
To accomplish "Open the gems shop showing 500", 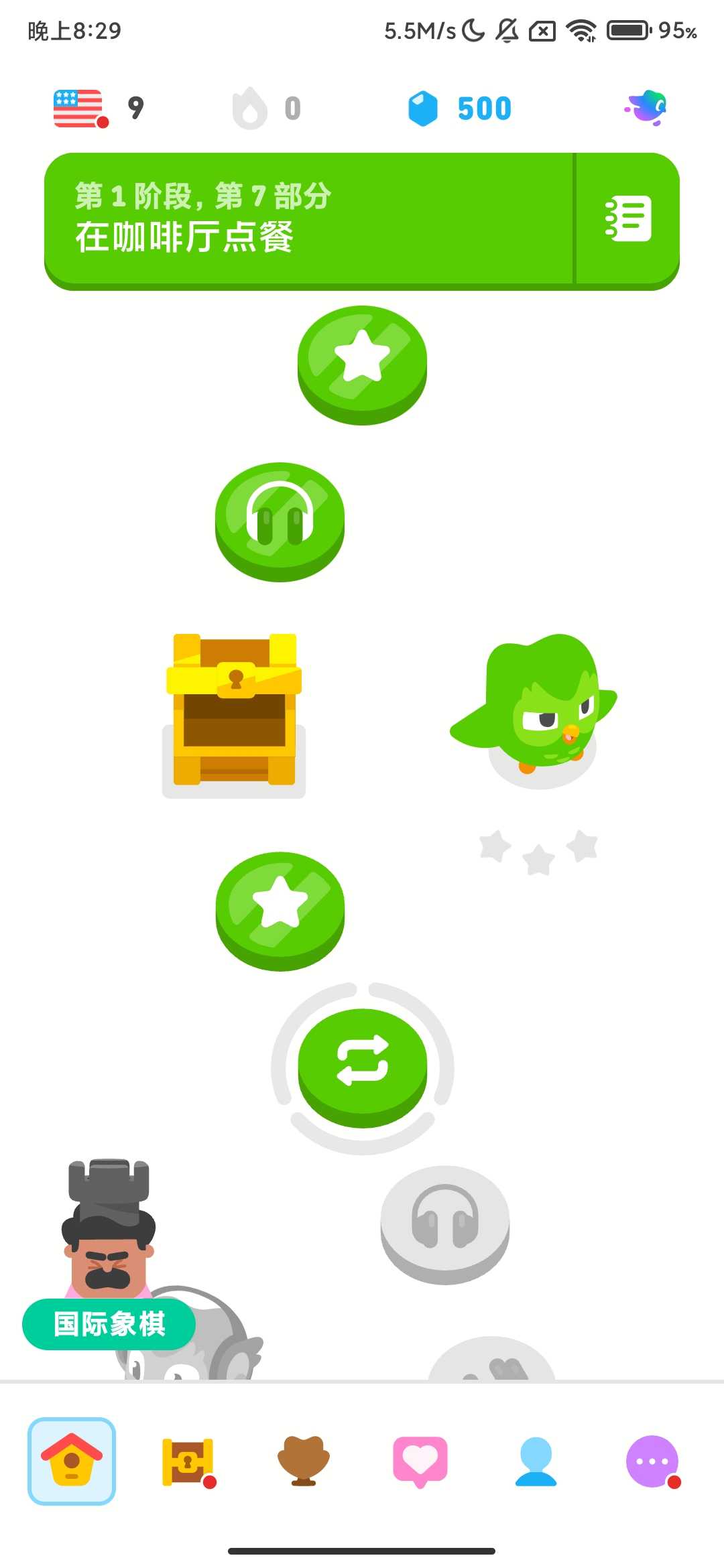I will (x=460, y=109).
